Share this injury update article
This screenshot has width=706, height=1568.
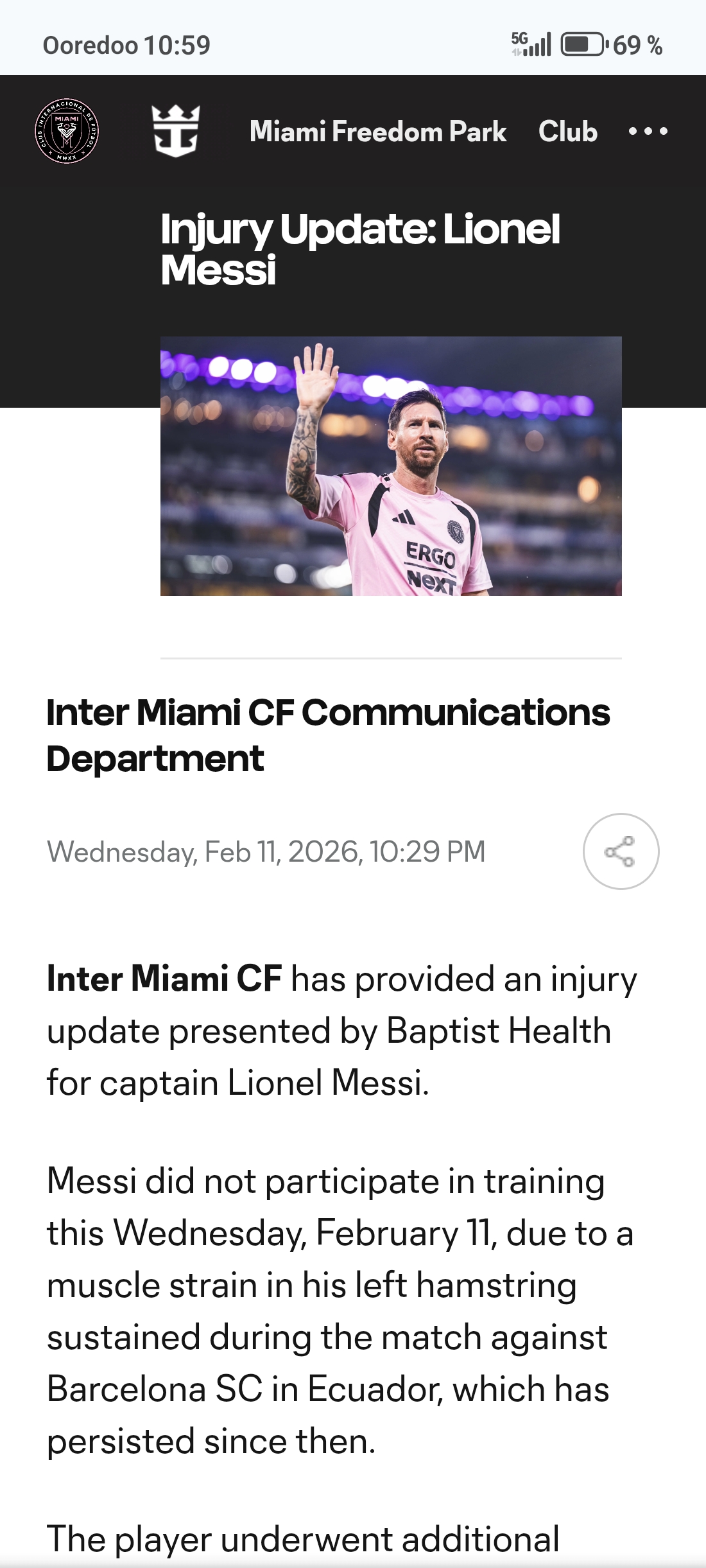coord(620,851)
